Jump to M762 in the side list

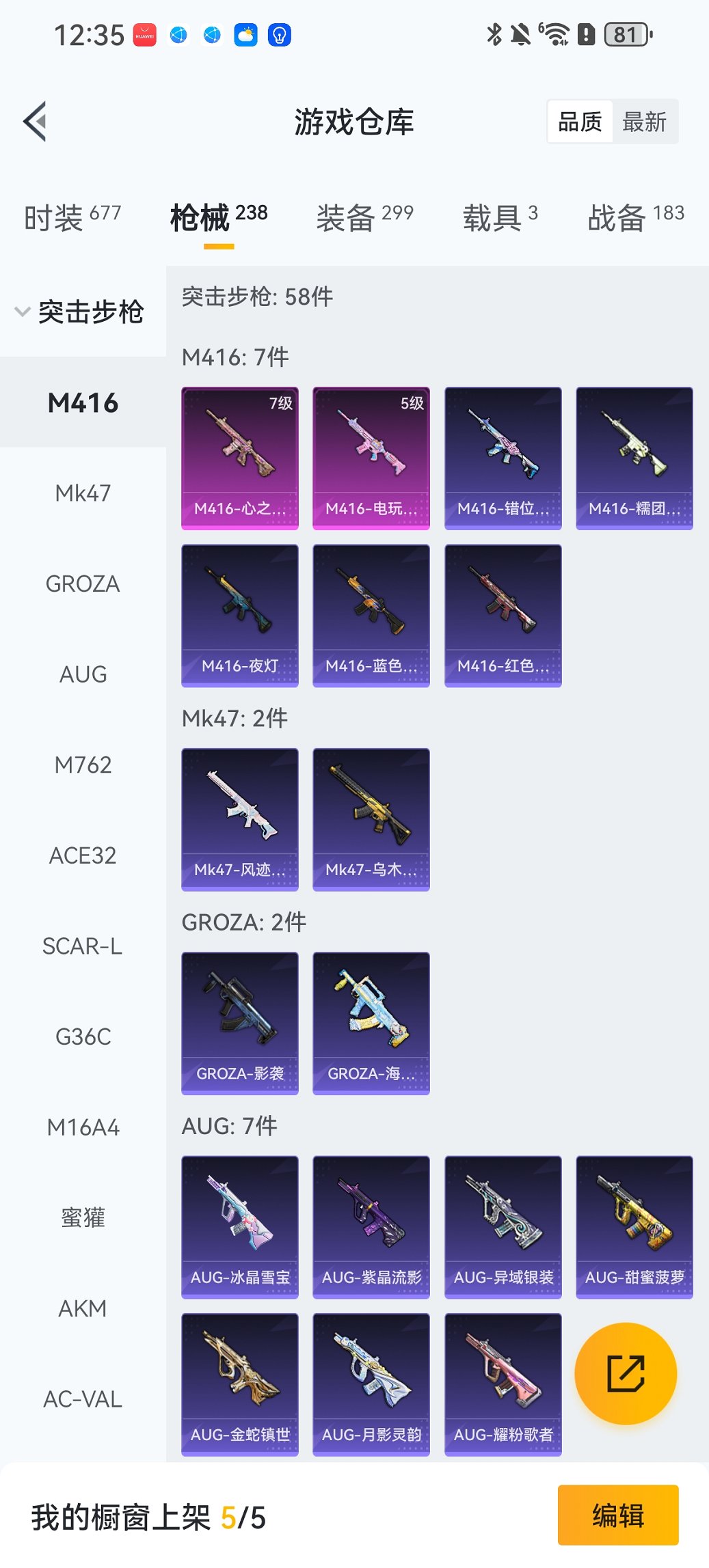83,765
